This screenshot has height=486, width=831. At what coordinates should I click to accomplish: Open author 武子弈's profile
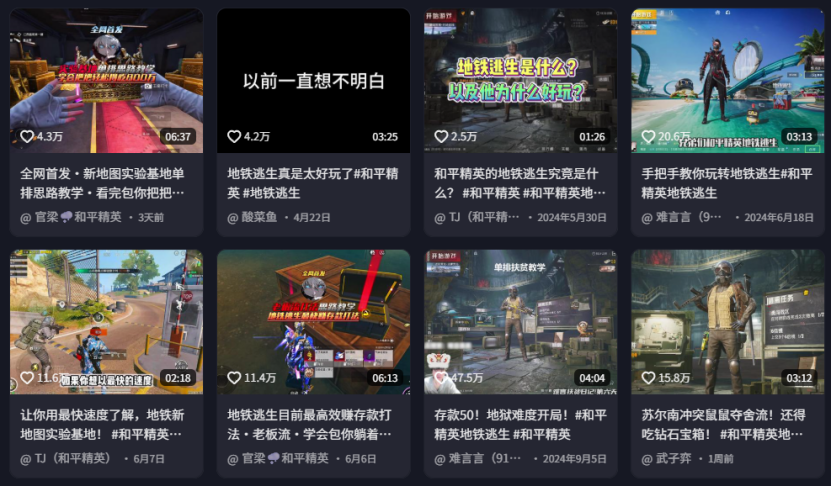677,458
